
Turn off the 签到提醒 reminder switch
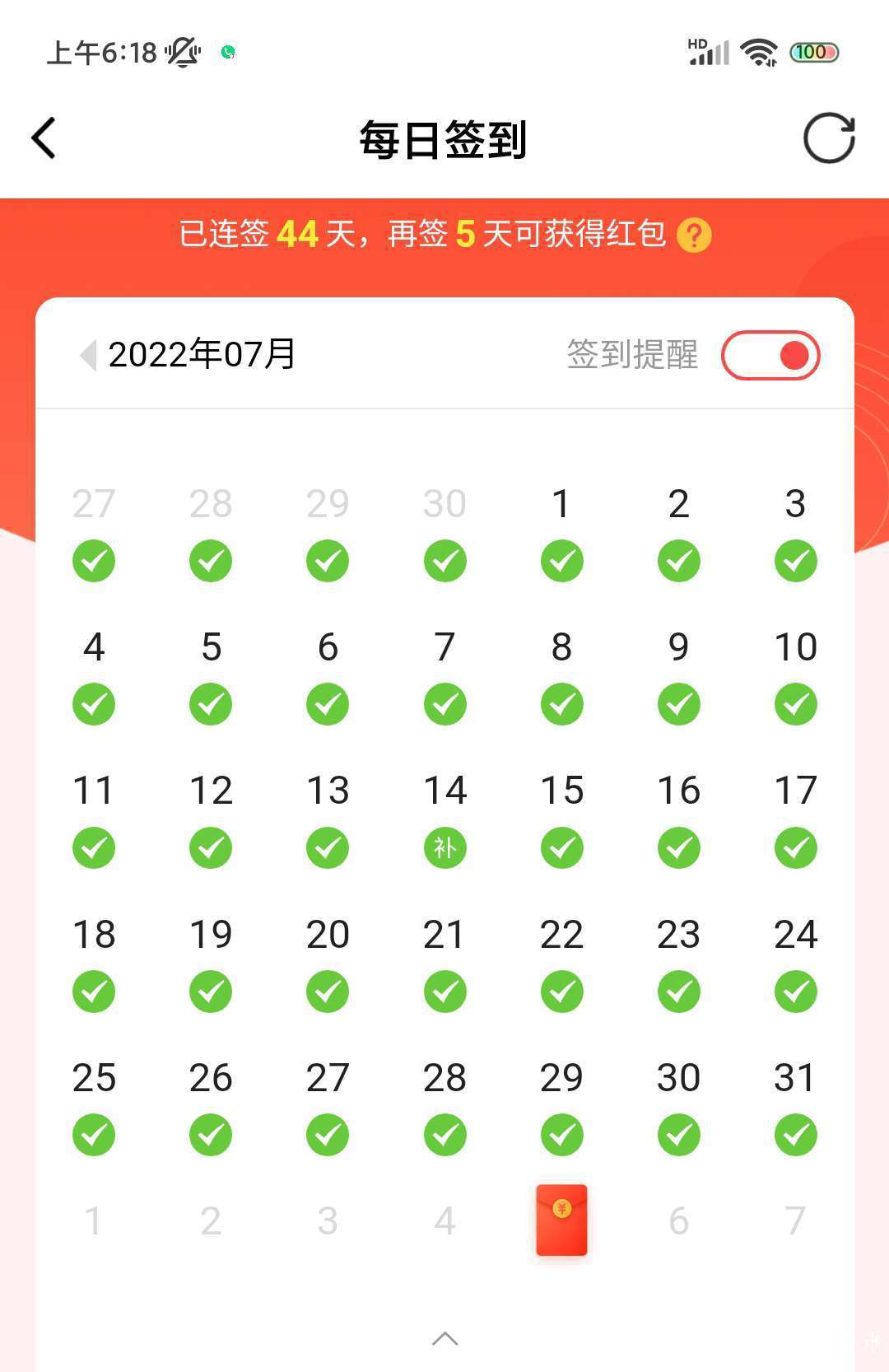(x=770, y=355)
